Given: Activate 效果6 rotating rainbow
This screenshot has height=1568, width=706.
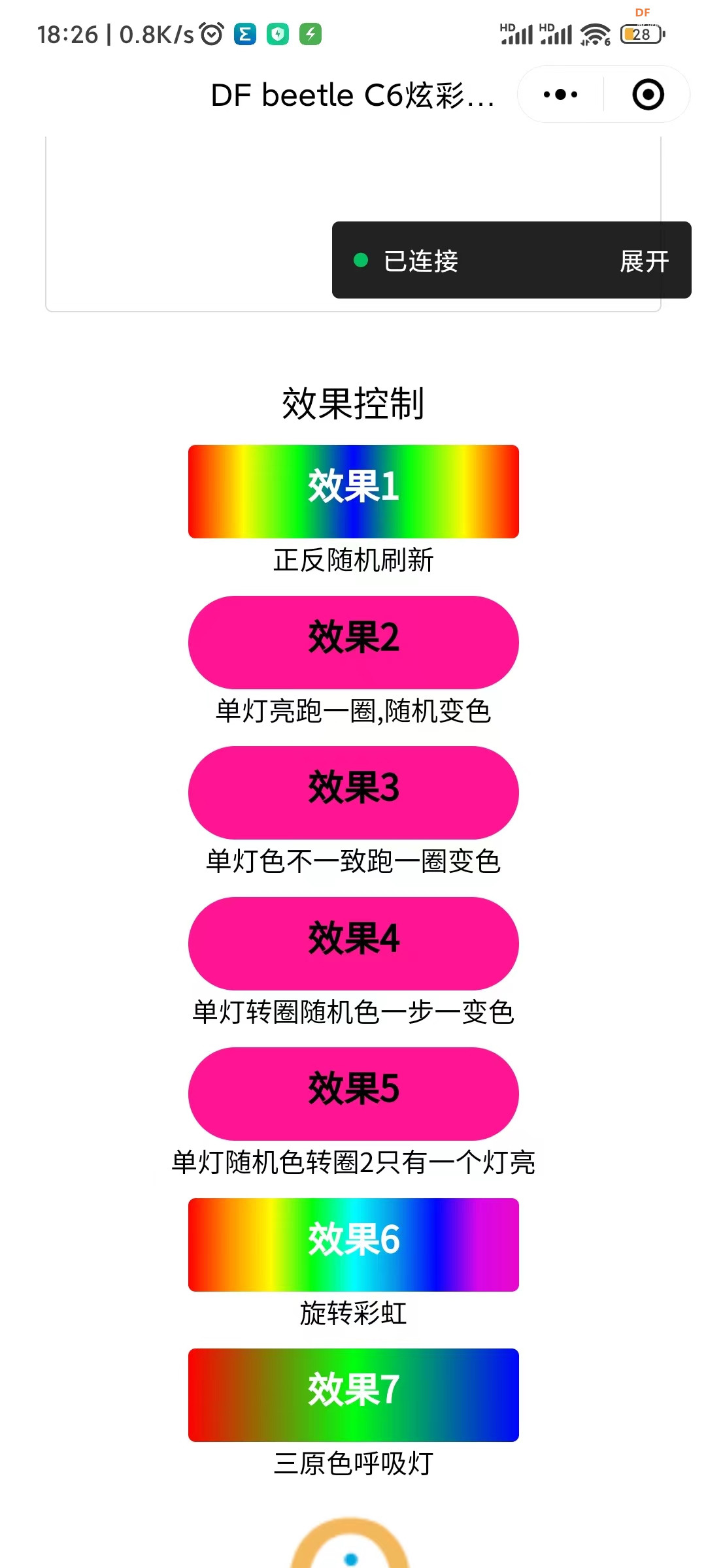Looking at the screenshot, I should pos(354,1245).
